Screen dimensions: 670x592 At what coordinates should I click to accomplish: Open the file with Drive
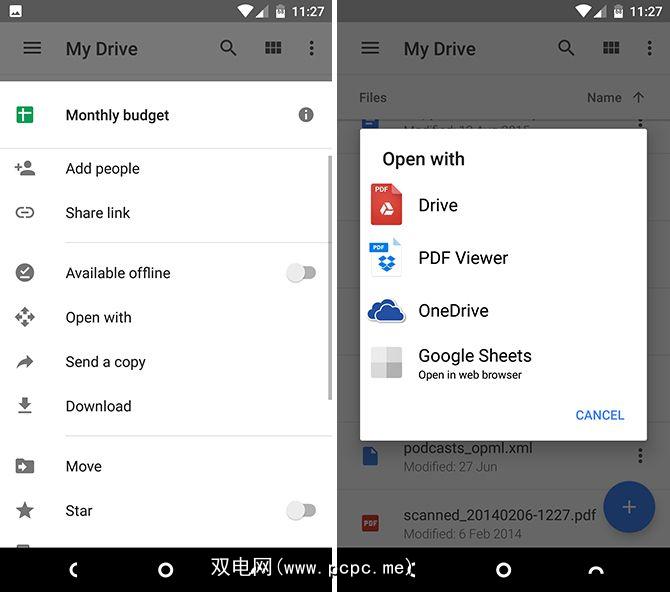pyautogui.click(x=438, y=205)
